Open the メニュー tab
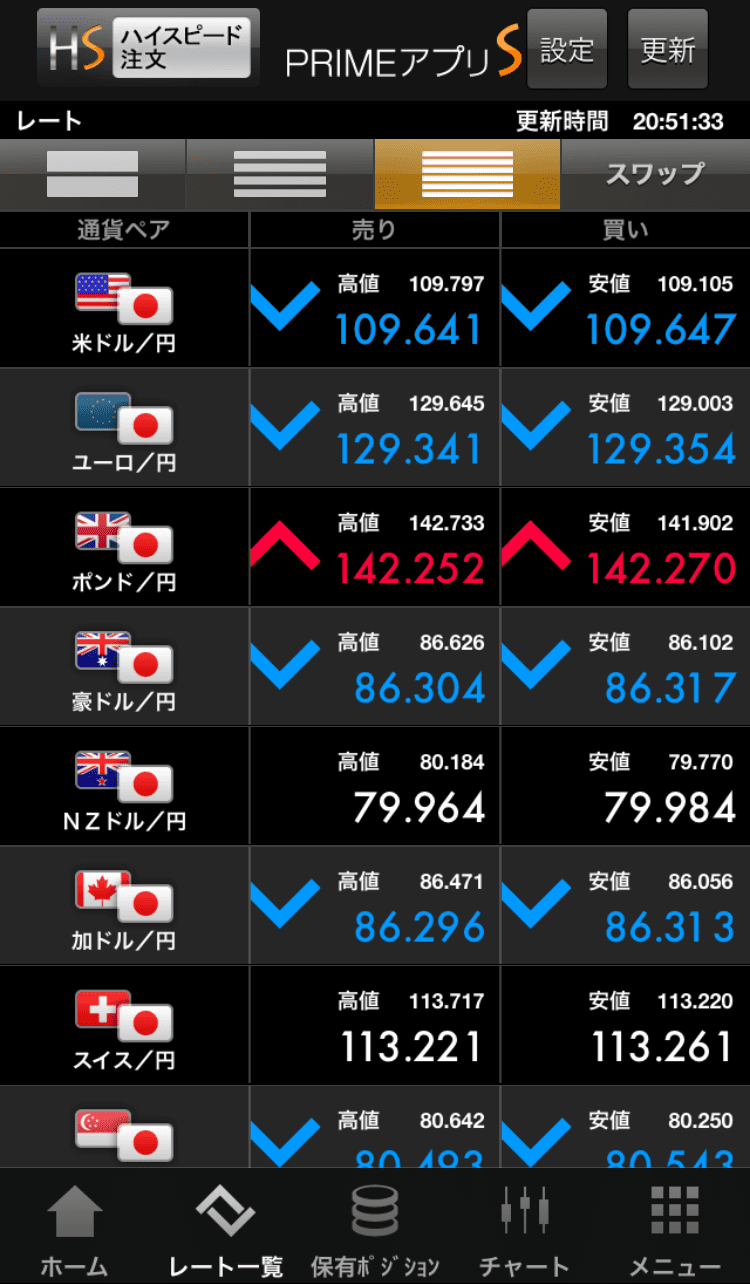The height and width of the screenshot is (1284, 750). click(675, 1227)
